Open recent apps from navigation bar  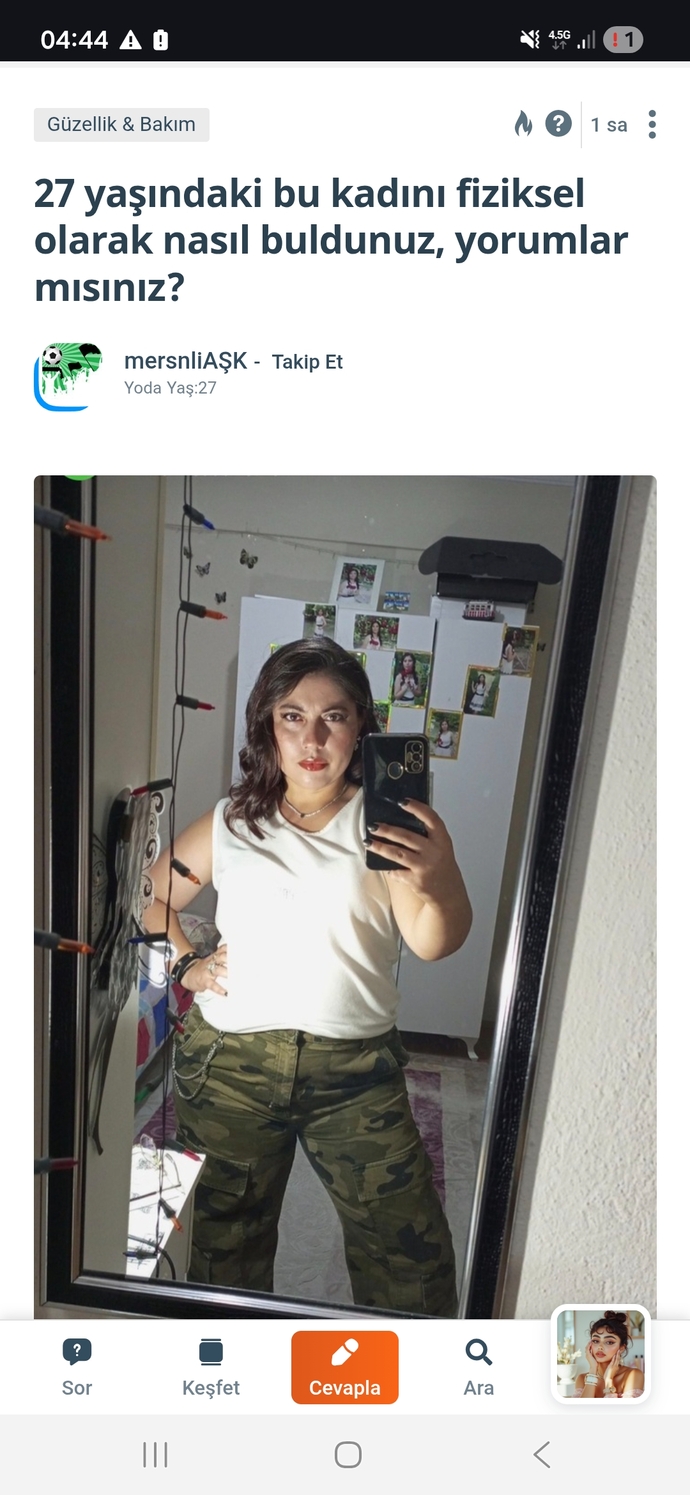(x=155, y=1454)
